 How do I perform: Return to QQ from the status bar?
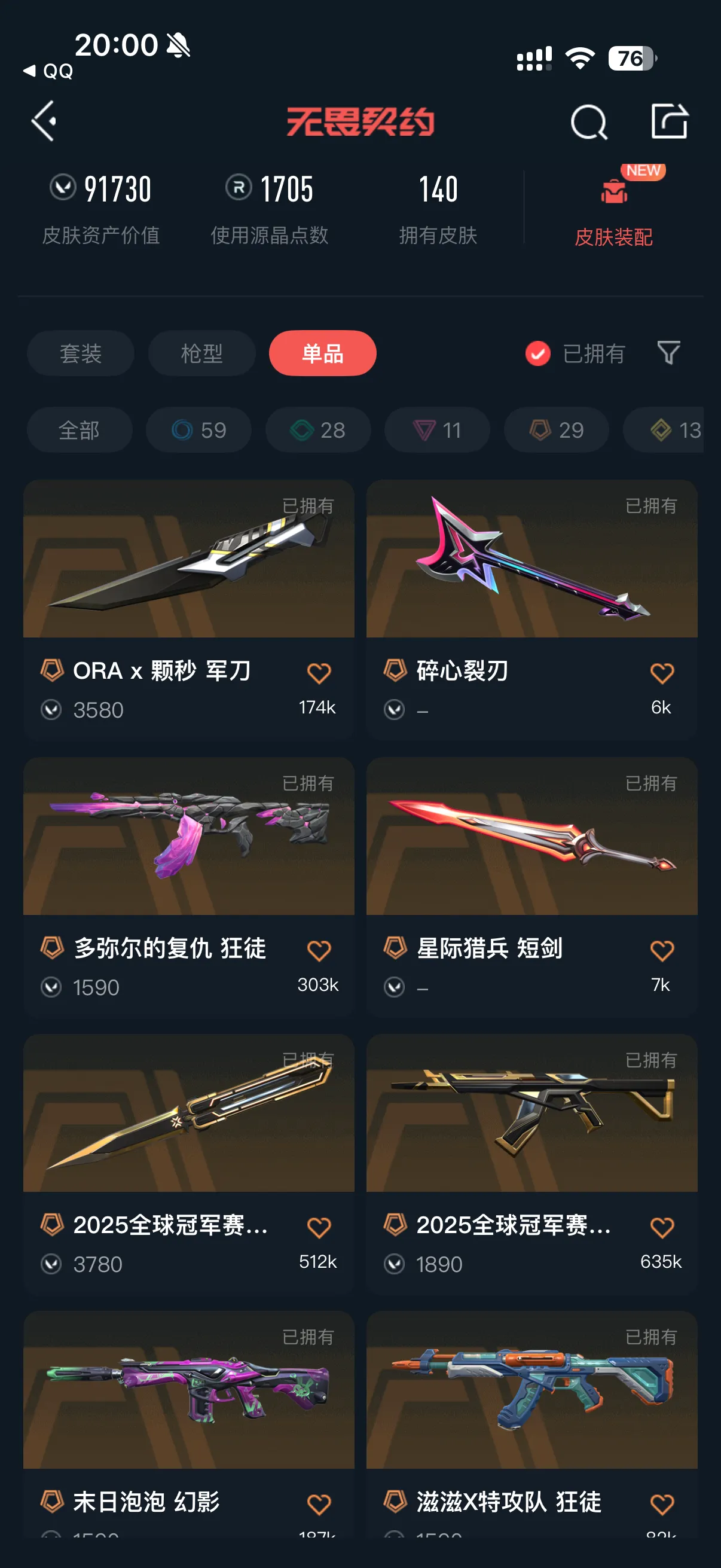tap(47, 71)
